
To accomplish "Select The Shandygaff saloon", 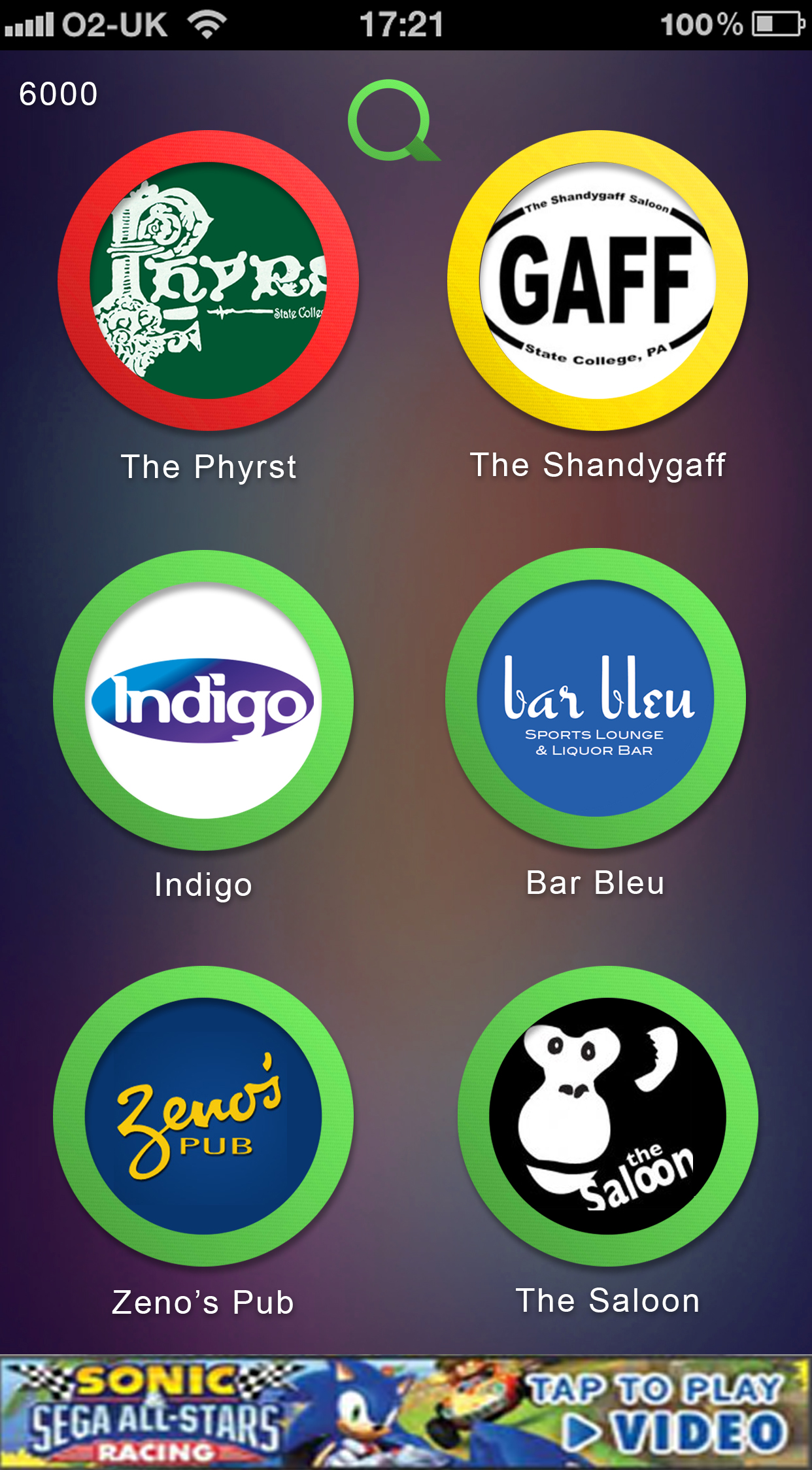I will [x=597, y=281].
